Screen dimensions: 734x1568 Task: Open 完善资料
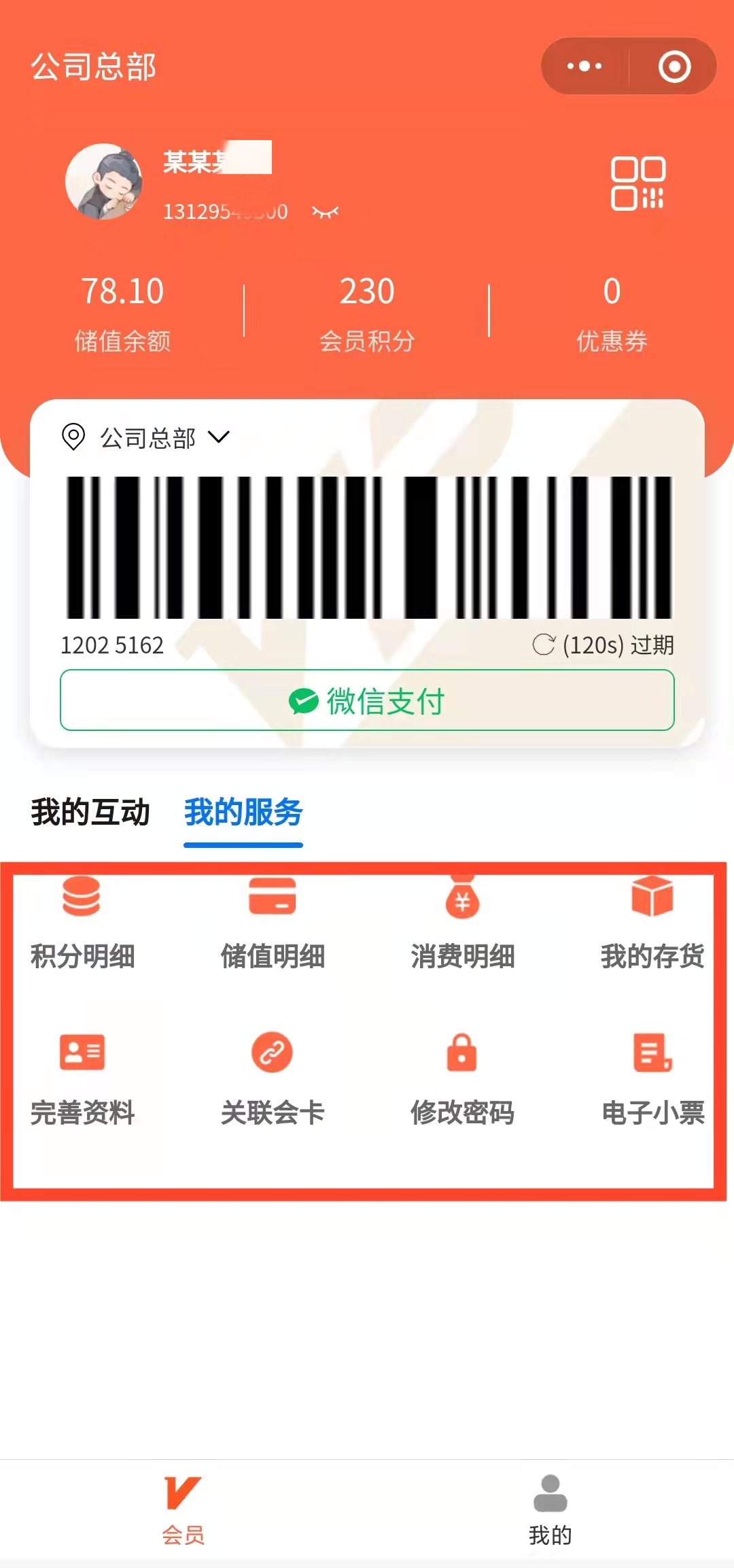pyautogui.click(x=82, y=1078)
